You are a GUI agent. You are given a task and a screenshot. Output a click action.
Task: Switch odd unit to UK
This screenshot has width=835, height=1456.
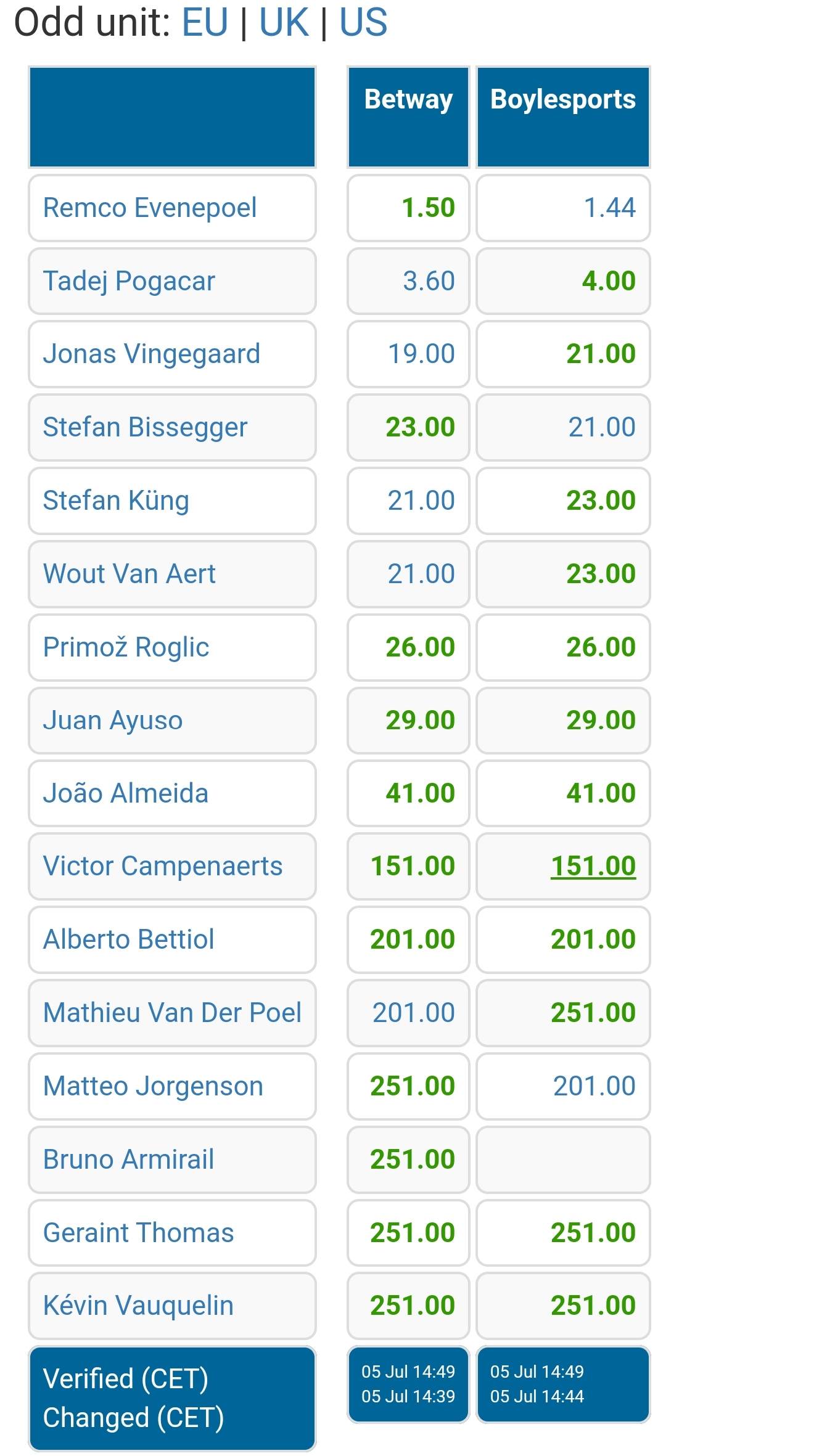pyautogui.click(x=284, y=22)
